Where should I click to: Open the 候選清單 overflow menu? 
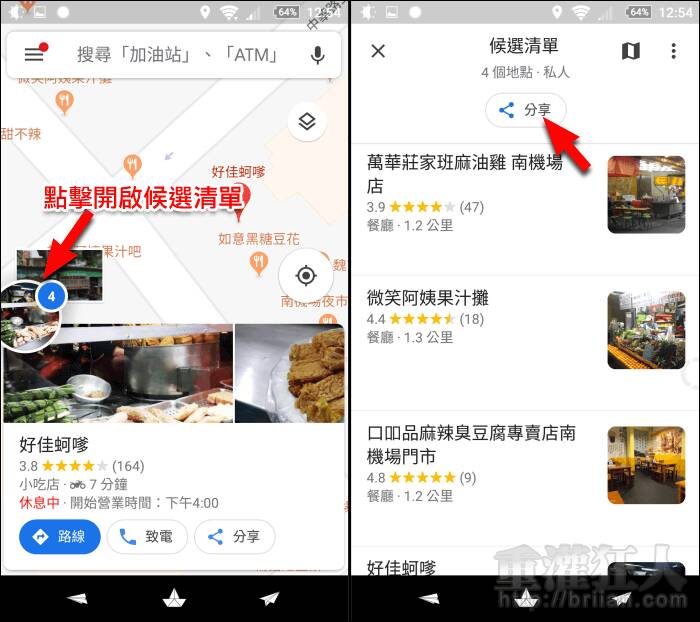(673, 51)
